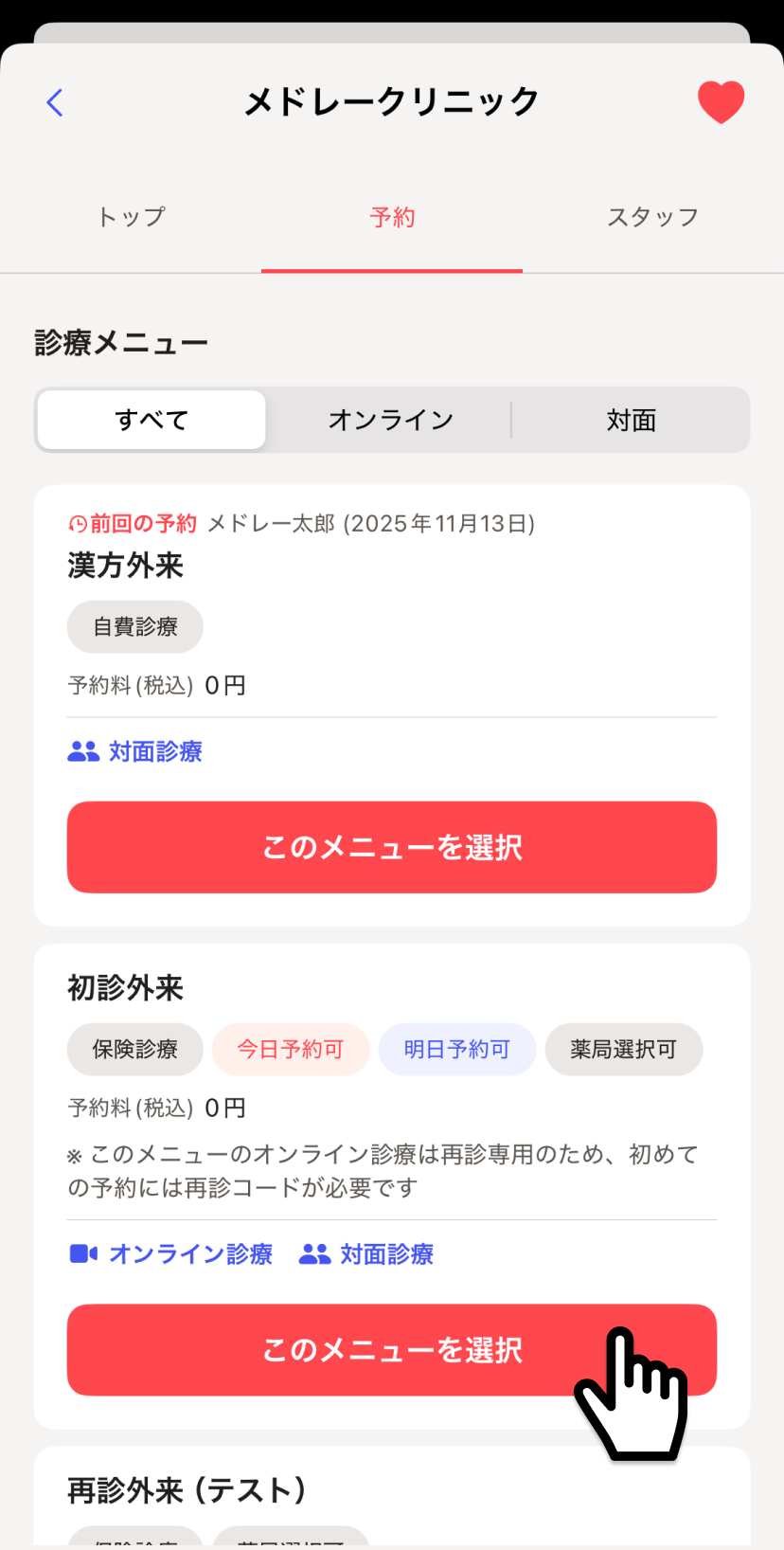
Task: Go back with the arrow icon
Action: 55,102
